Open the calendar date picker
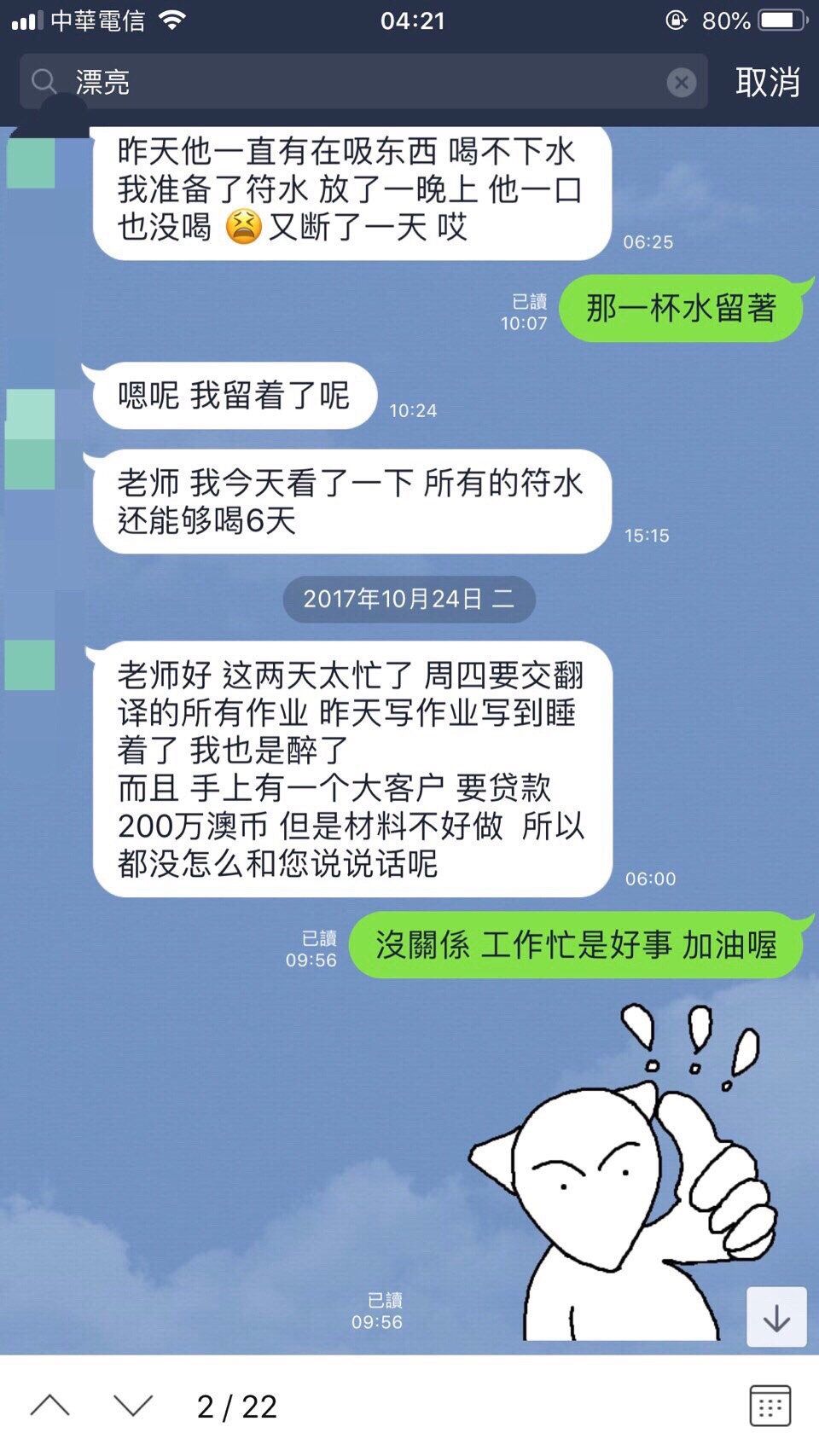 point(770,1406)
